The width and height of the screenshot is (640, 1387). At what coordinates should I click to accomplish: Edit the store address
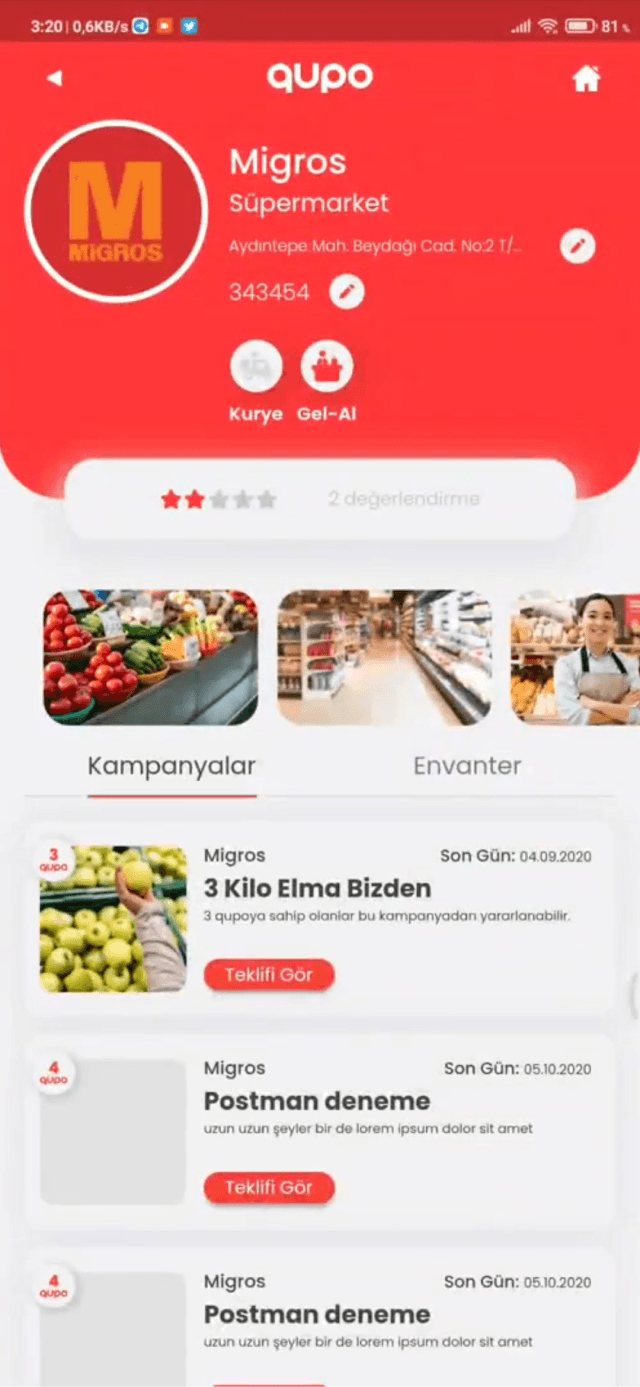click(577, 246)
